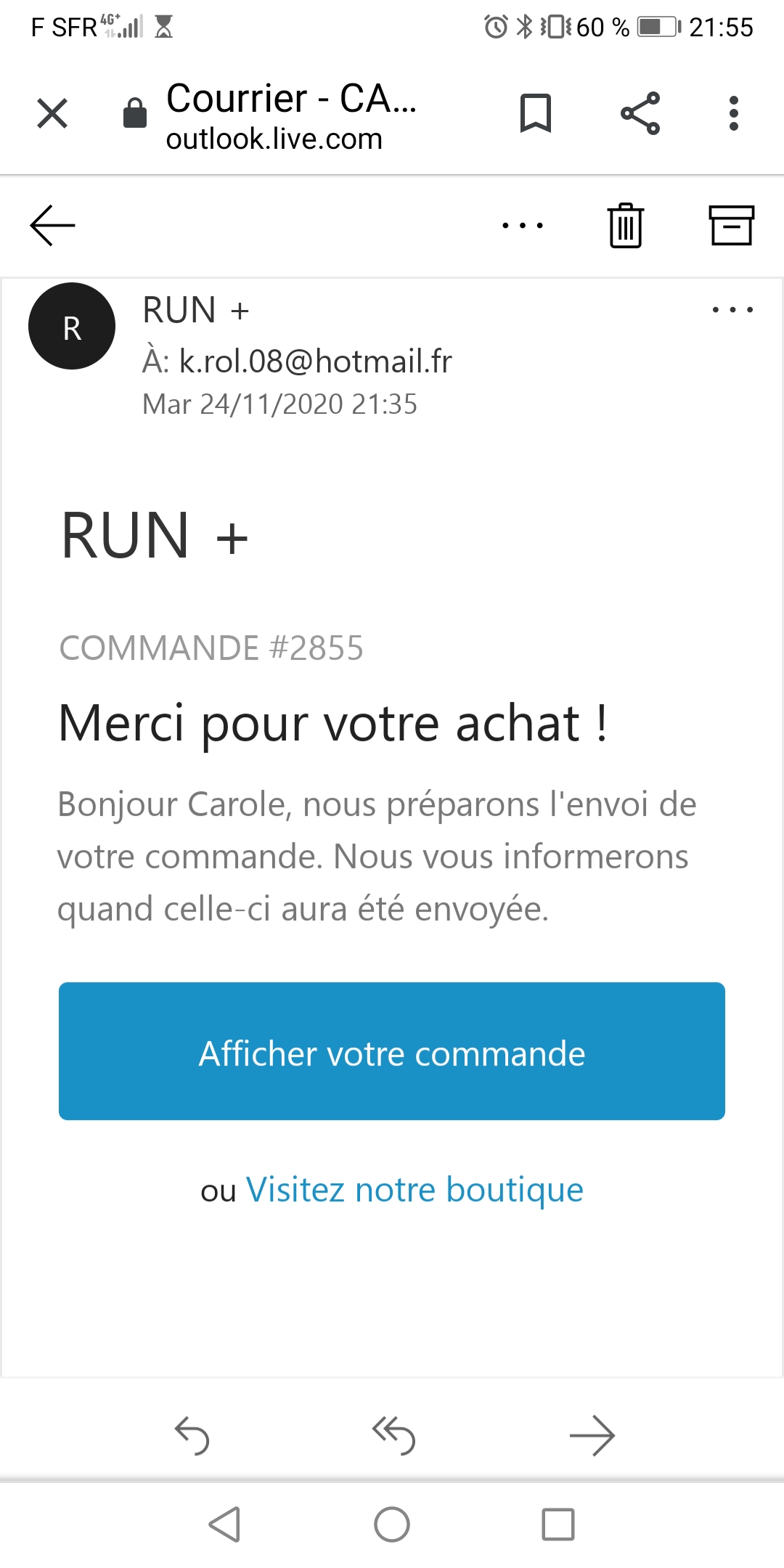Bookmark this page in the browser
Screen dimensions: 784x1568
[x=536, y=113]
